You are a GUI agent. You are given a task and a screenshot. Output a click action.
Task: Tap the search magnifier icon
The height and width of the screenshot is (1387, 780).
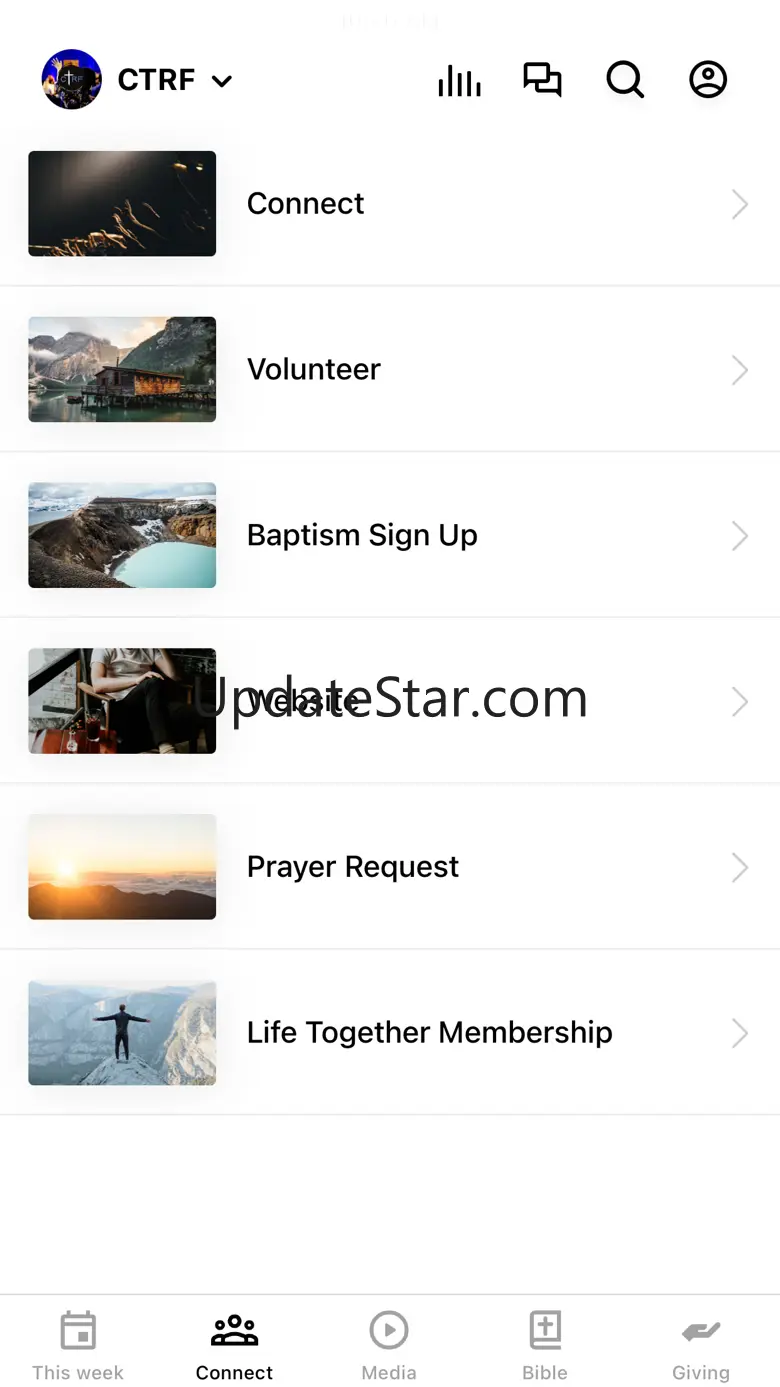625,80
